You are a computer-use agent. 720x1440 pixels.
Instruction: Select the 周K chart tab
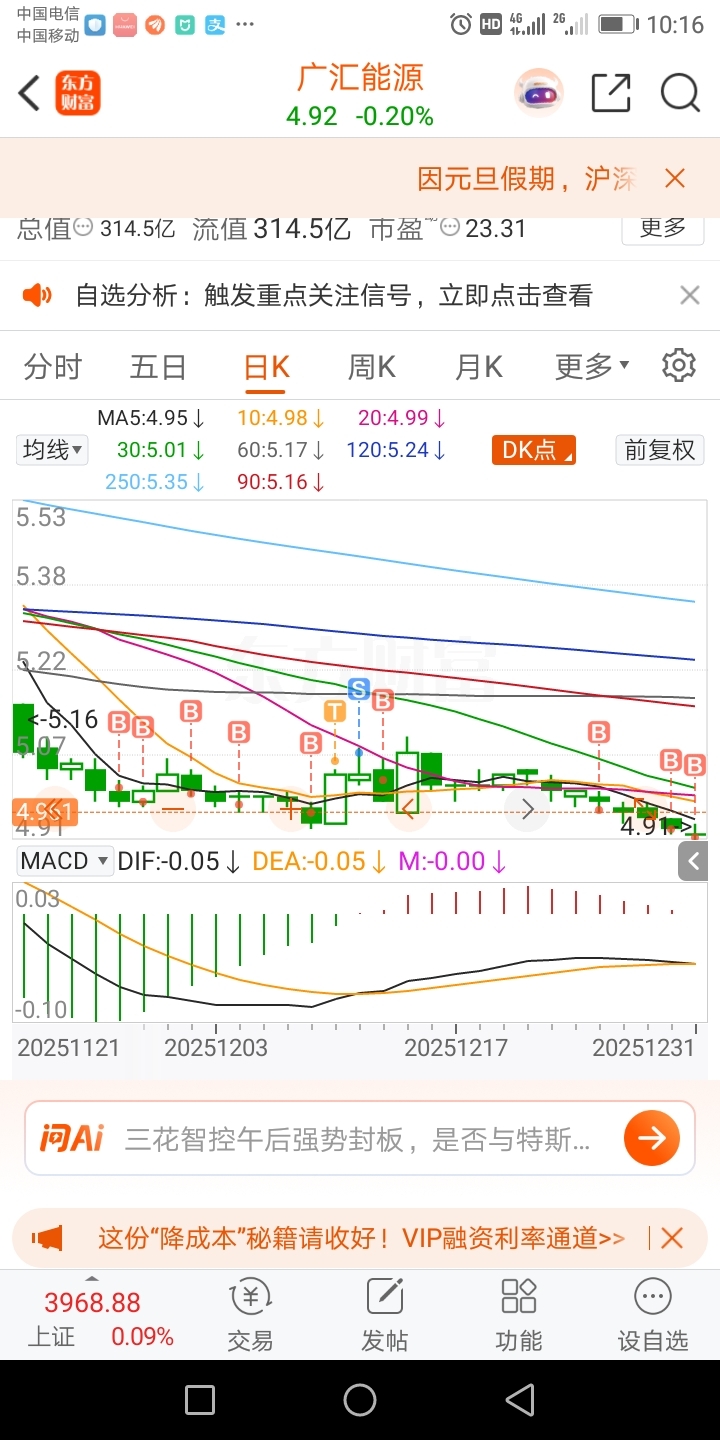coord(371,367)
